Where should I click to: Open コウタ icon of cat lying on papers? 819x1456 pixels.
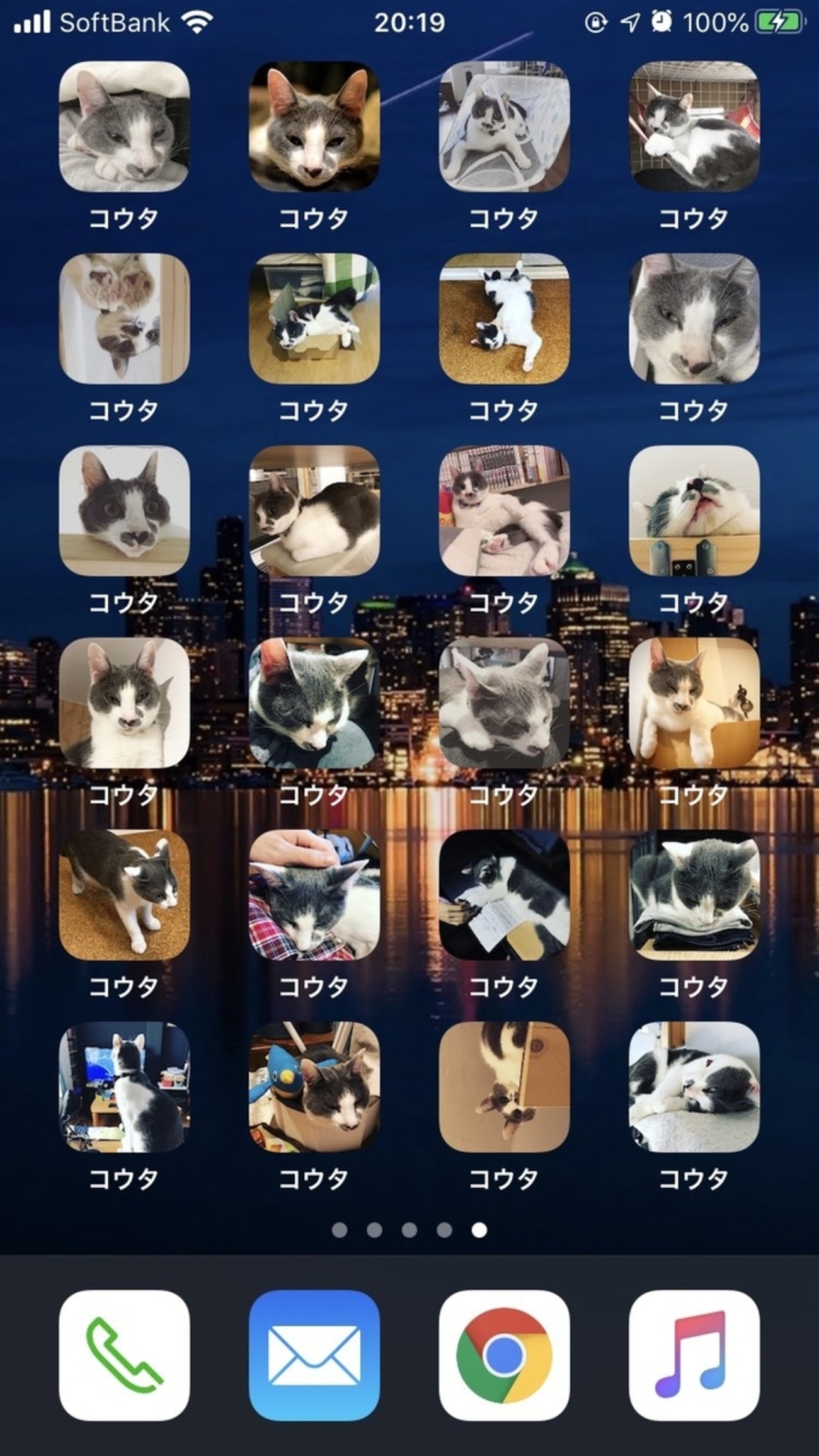tap(504, 895)
